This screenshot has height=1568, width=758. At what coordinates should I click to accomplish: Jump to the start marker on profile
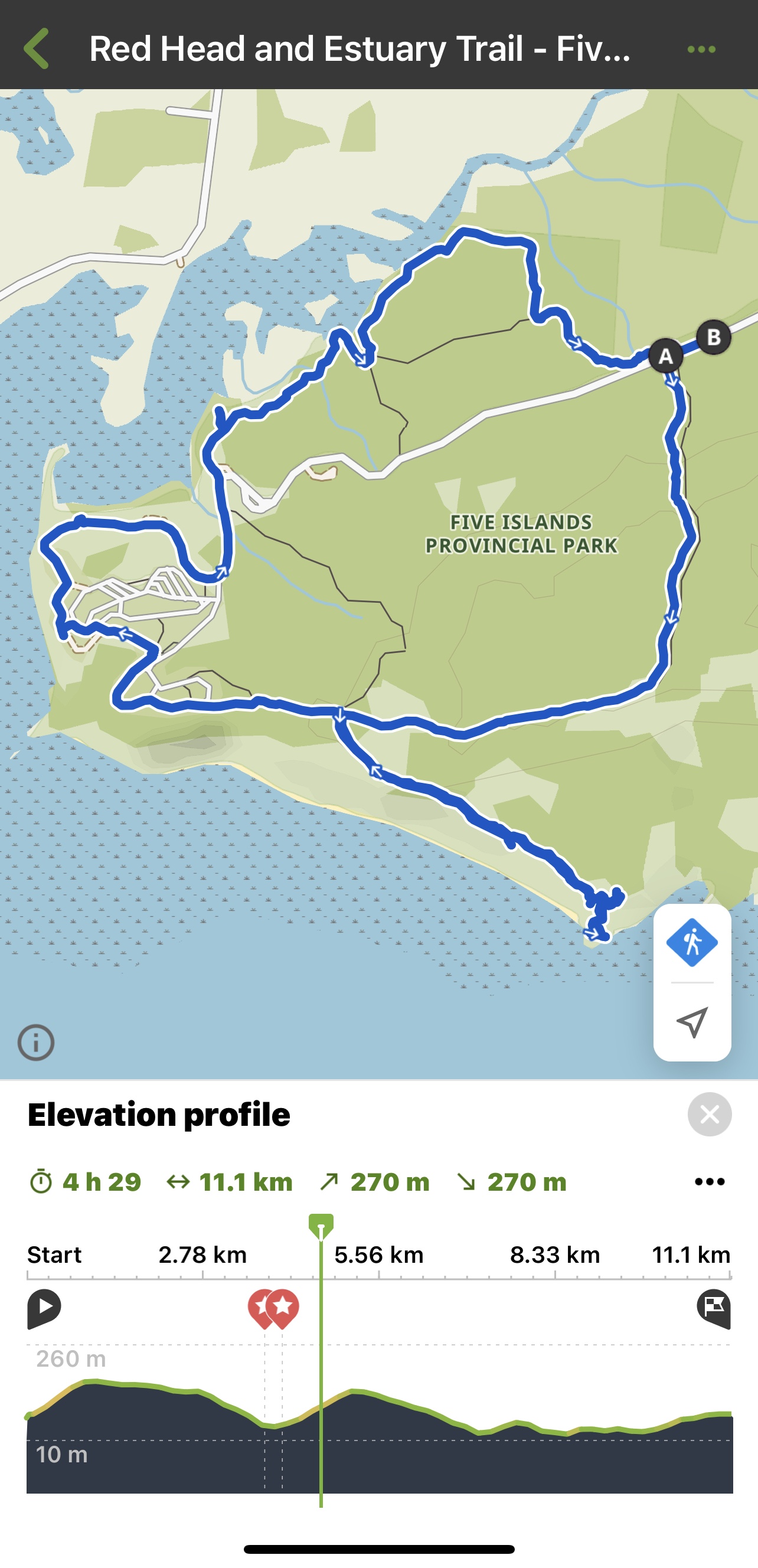(44, 1308)
